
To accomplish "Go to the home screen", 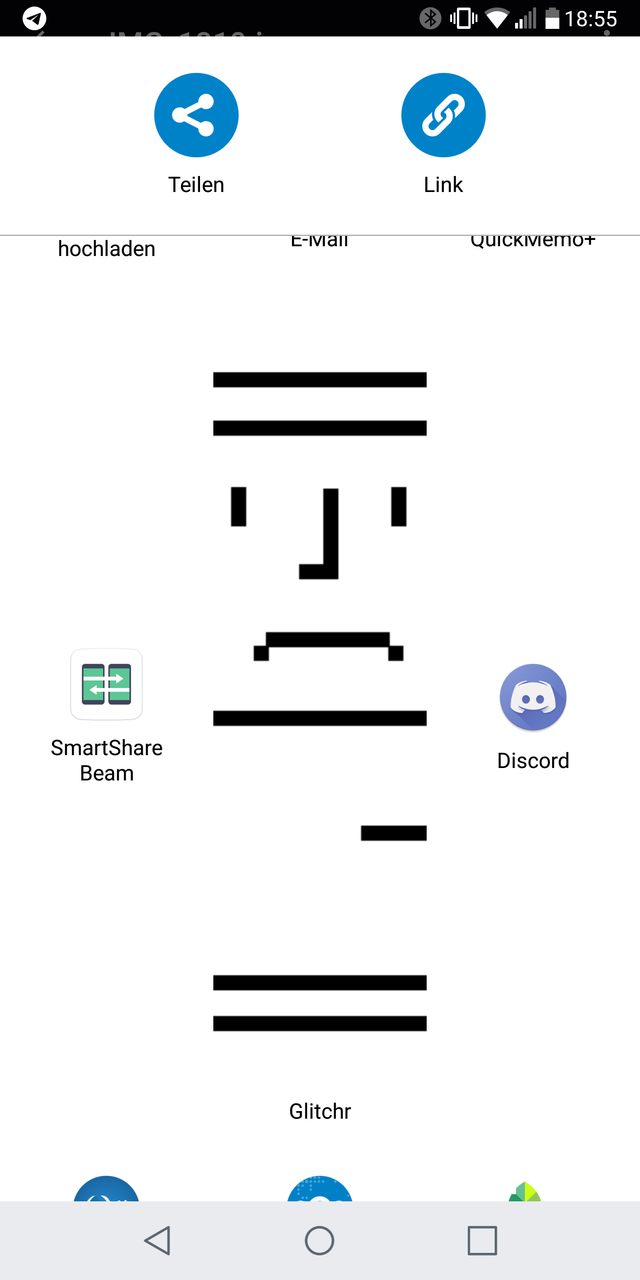I will (x=319, y=1240).
